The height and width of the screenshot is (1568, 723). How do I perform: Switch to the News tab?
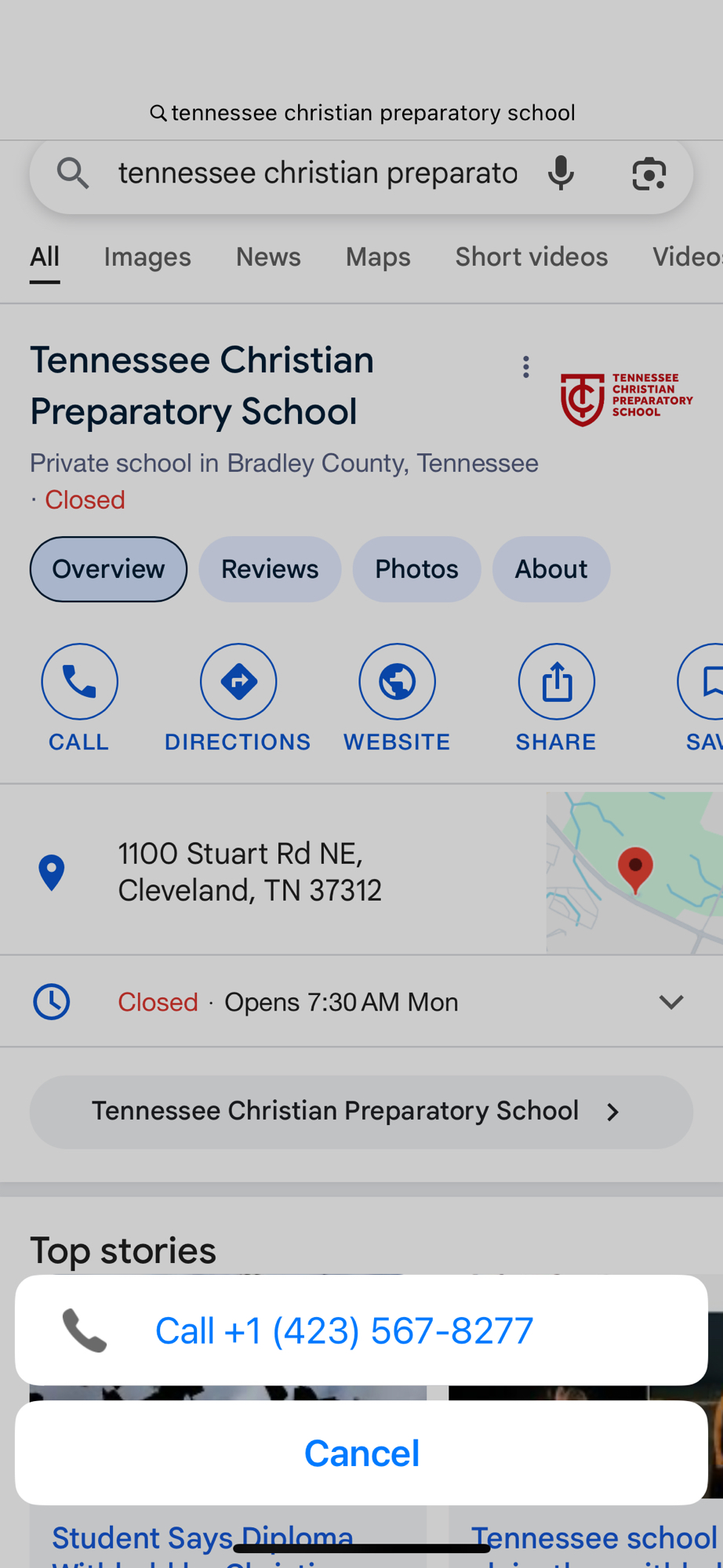(x=268, y=257)
